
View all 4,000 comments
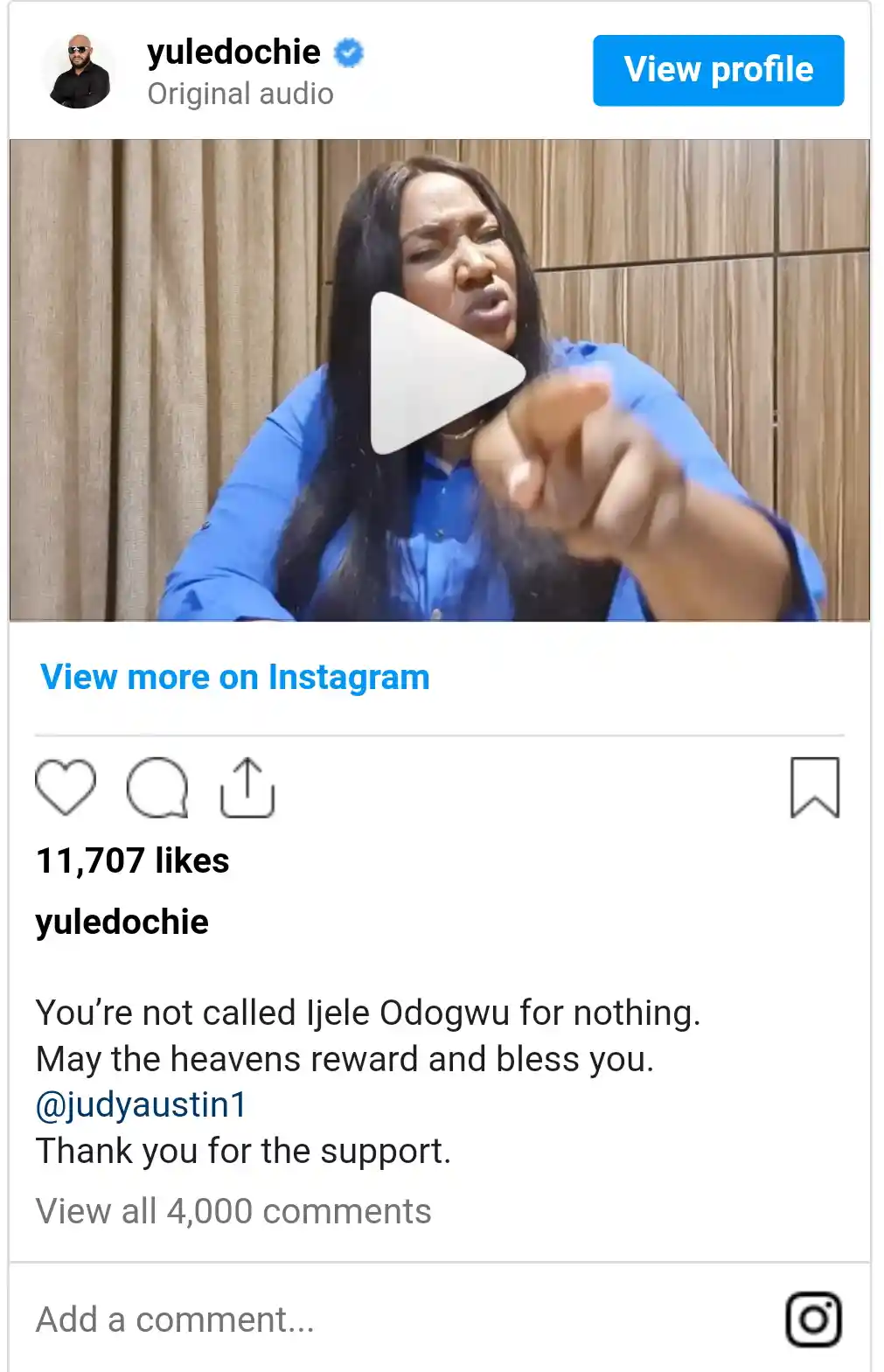pyautogui.click(x=233, y=1211)
